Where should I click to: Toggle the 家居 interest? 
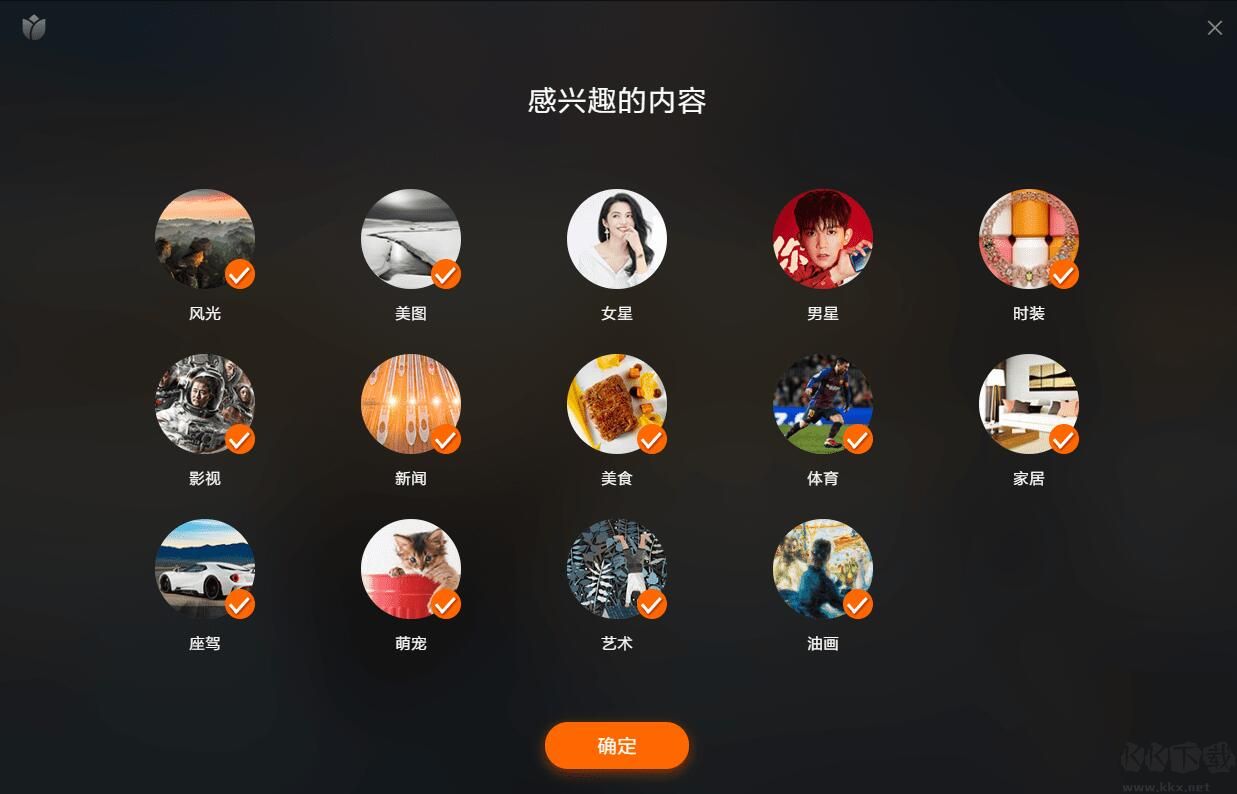click(1029, 405)
